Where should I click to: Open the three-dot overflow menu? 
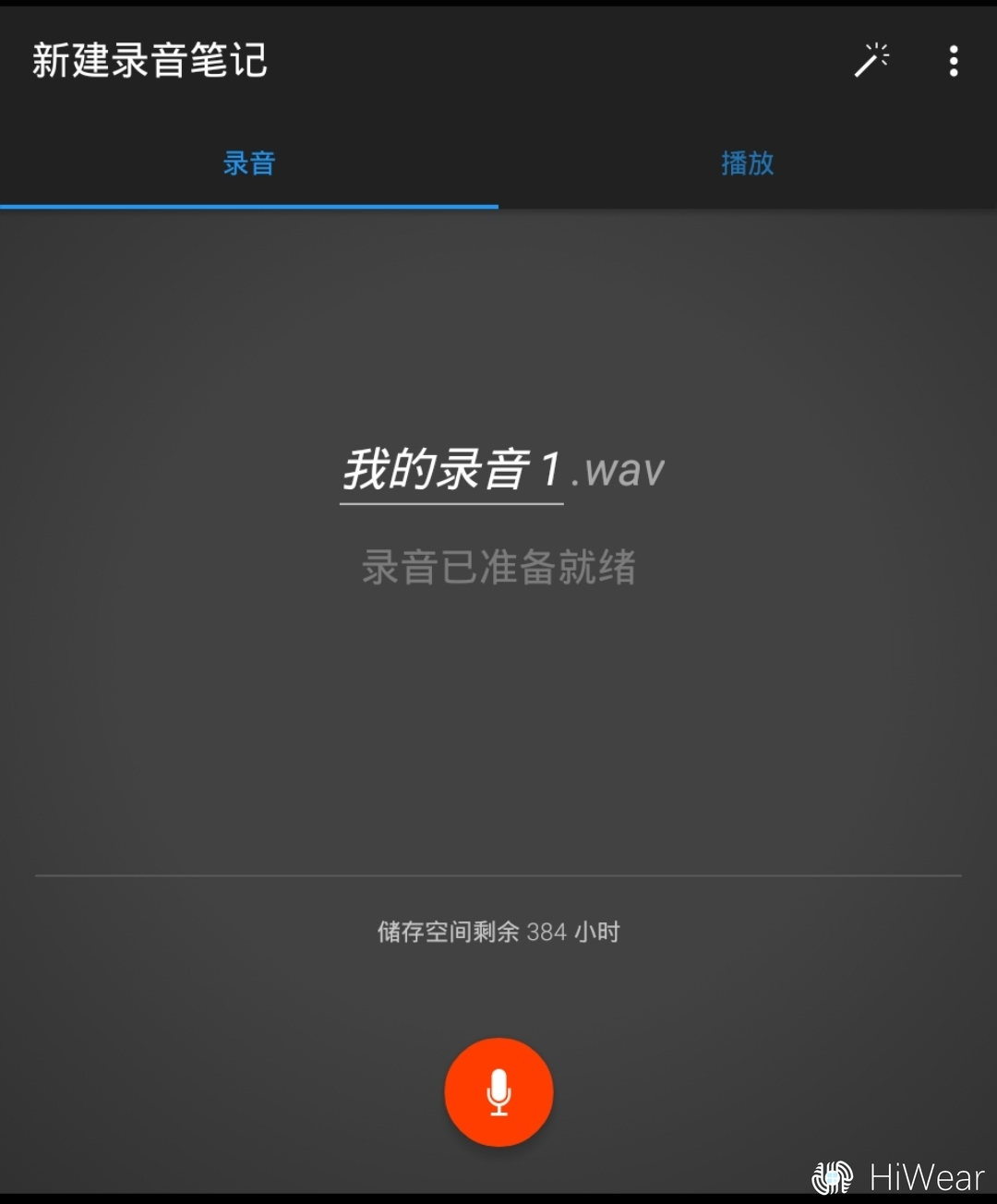pyautogui.click(x=954, y=61)
